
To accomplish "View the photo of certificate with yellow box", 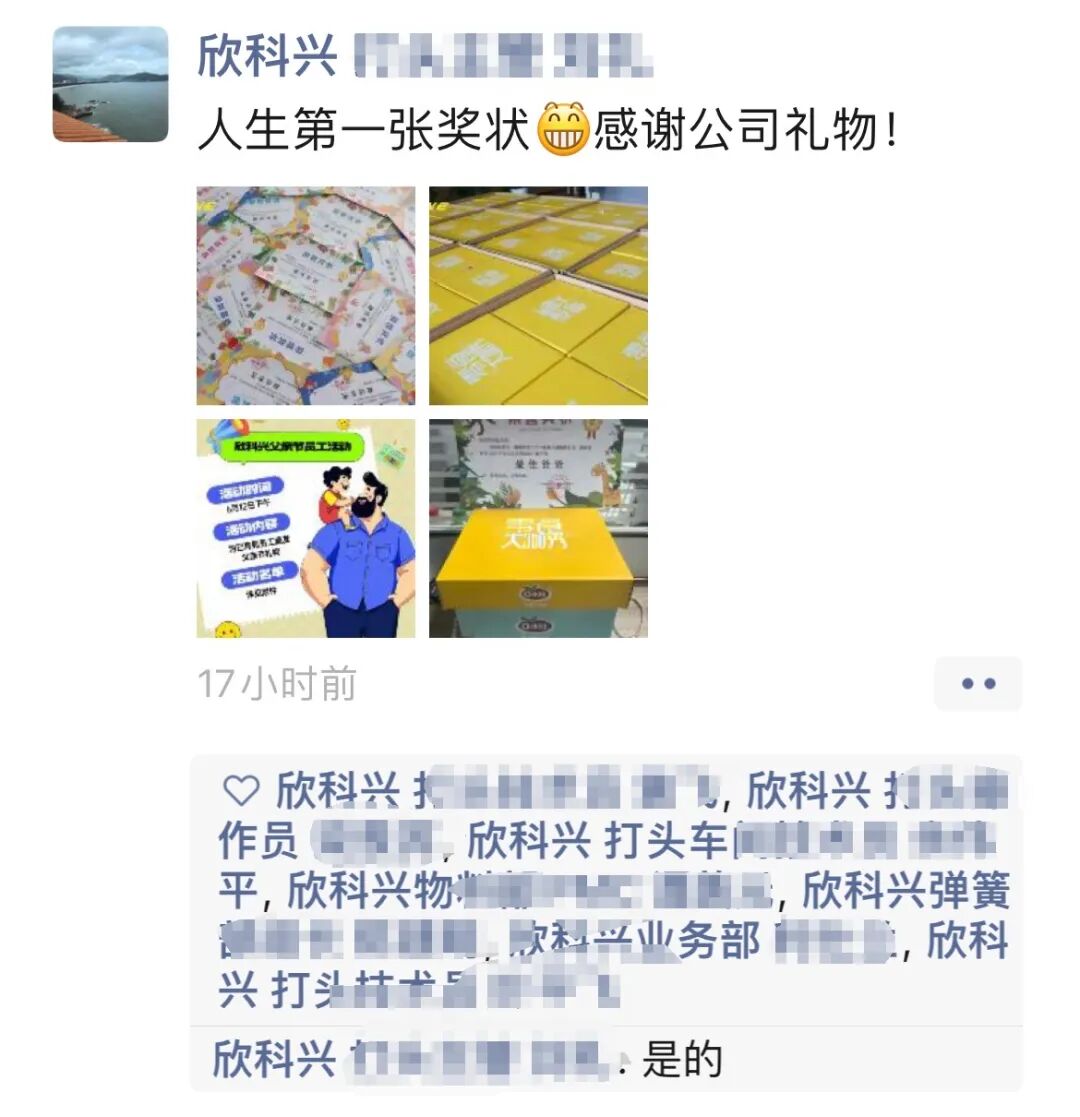I will click(538, 528).
